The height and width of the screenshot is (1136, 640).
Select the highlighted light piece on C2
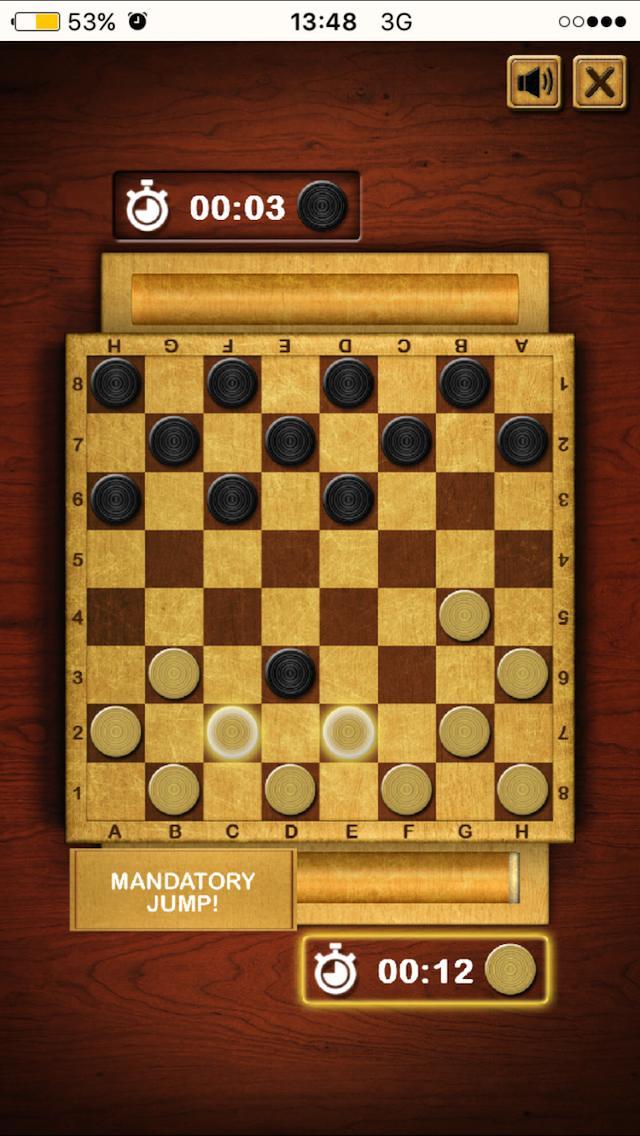232,732
